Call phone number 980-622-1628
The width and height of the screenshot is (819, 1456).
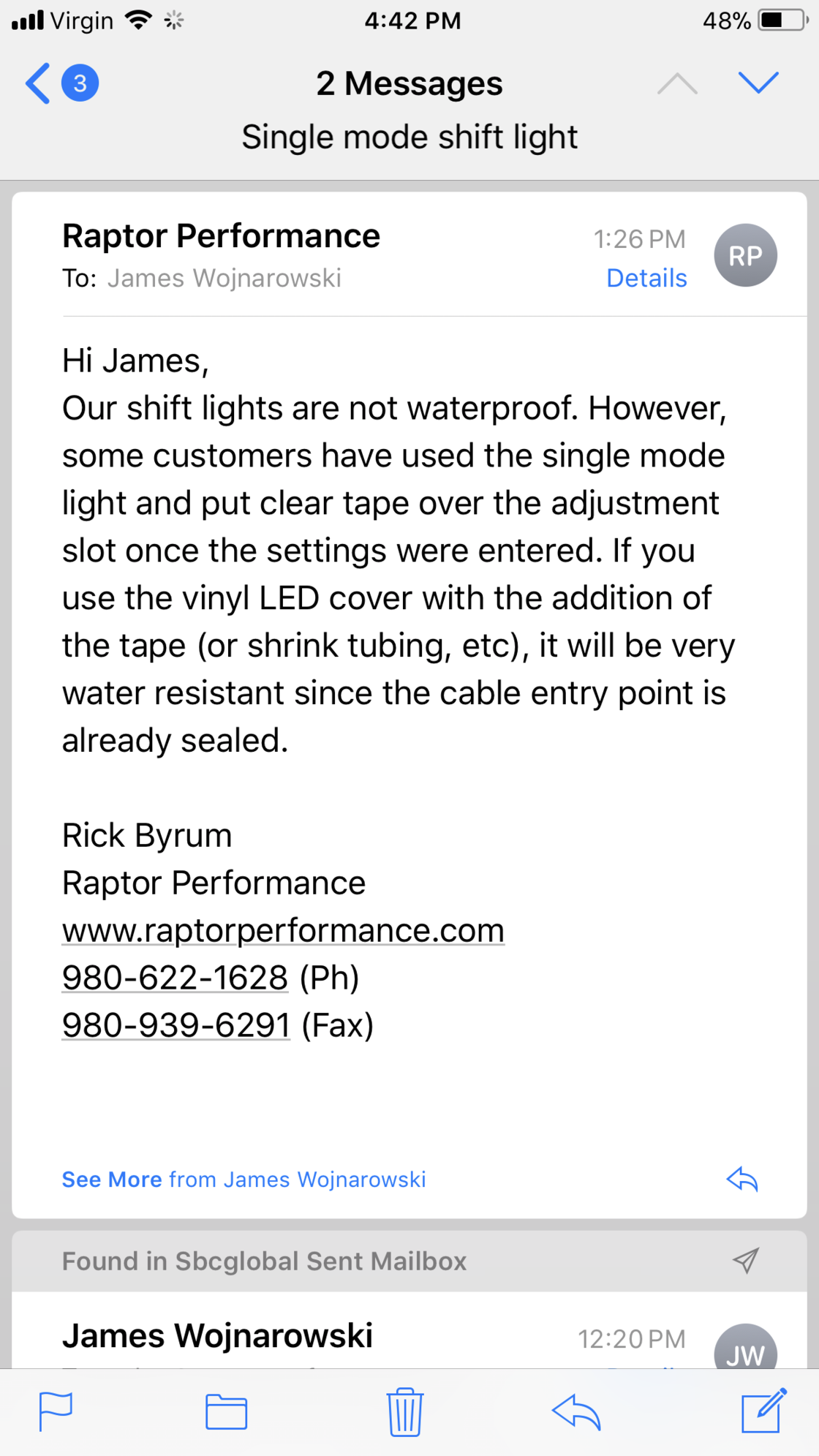click(x=175, y=978)
